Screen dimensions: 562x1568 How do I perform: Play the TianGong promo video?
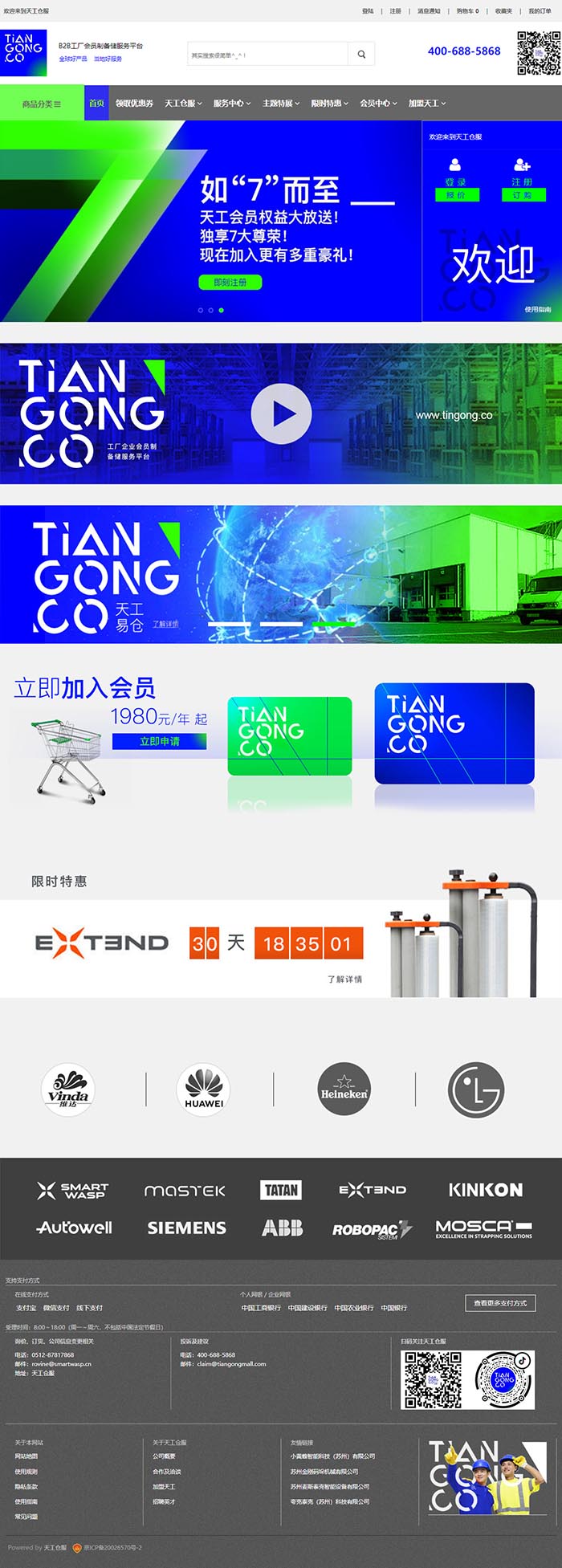click(x=281, y=413)
